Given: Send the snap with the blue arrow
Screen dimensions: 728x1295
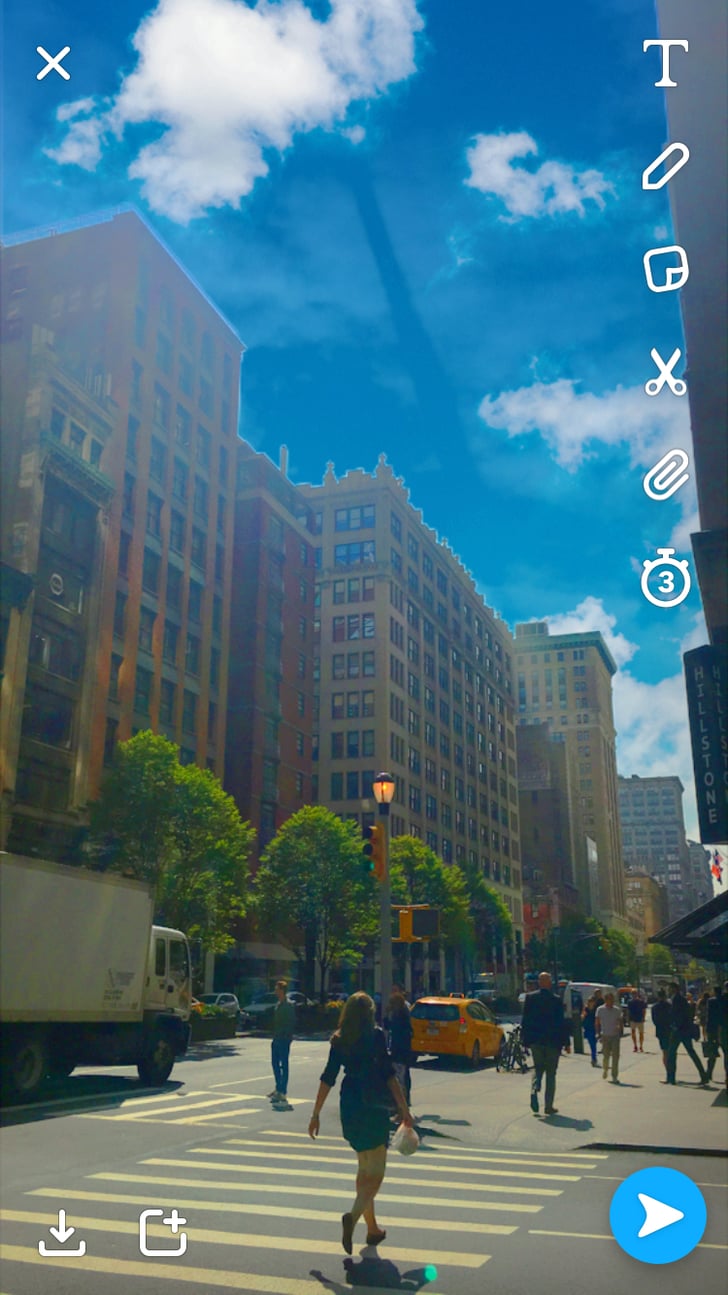Looking at the screenshot, I should click(x=657, y=1215).
